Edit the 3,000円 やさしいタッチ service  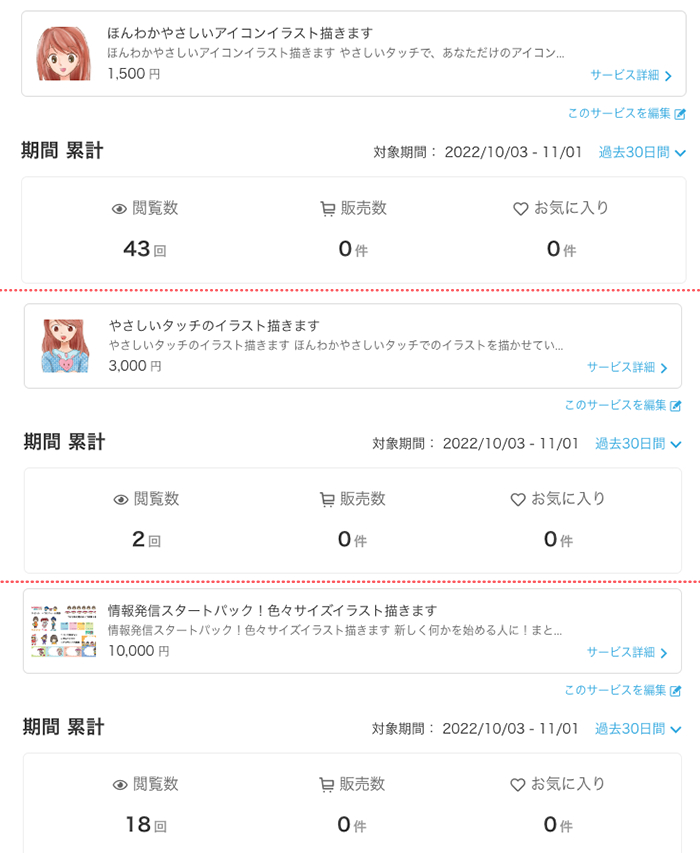(x=623, y=405)
